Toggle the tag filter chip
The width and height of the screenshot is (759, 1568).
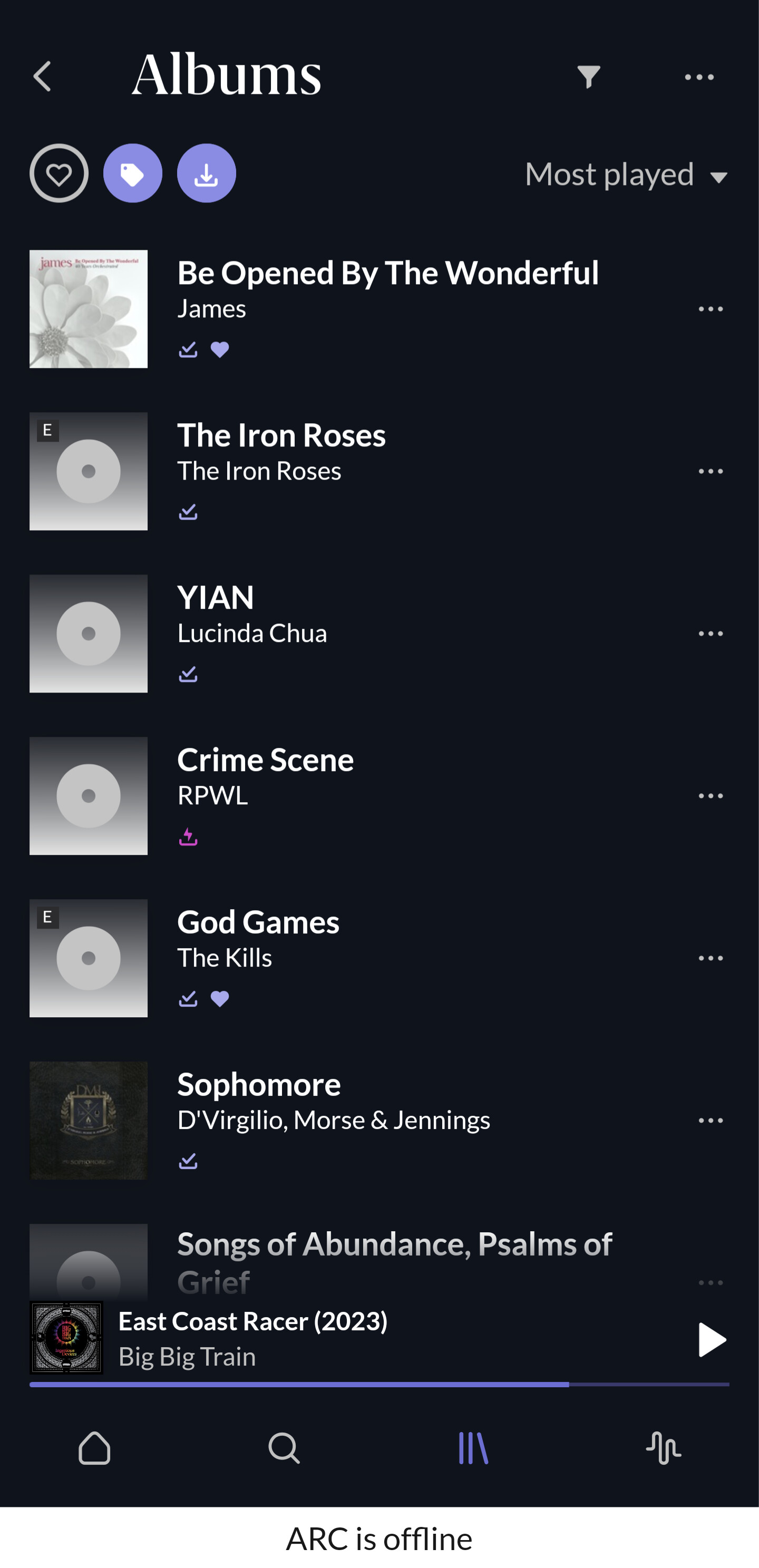(133, 173)
